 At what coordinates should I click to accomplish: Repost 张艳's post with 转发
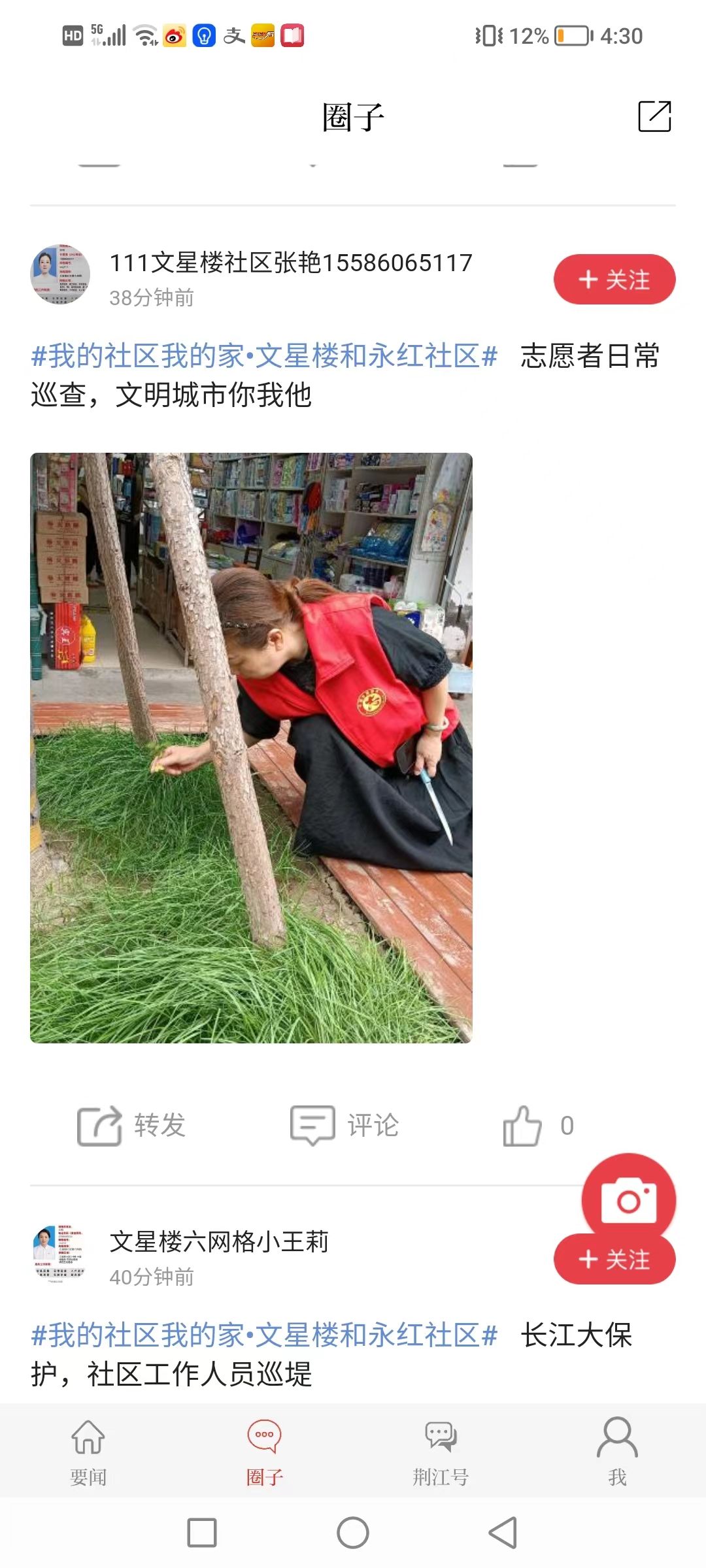pyautogui.click(x=131, y=1125)
